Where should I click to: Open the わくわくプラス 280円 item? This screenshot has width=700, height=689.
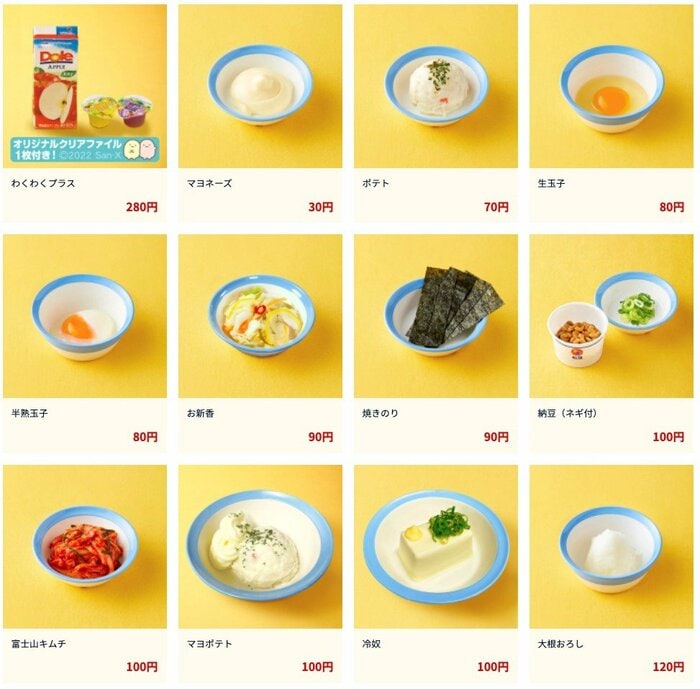click(85, 87)
